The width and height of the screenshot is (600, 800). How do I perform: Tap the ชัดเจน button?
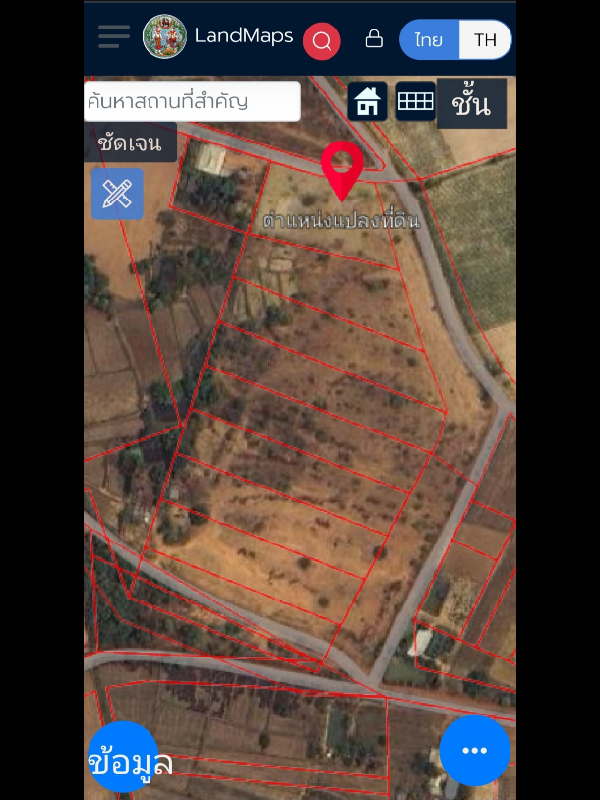(x=130, y=142)
